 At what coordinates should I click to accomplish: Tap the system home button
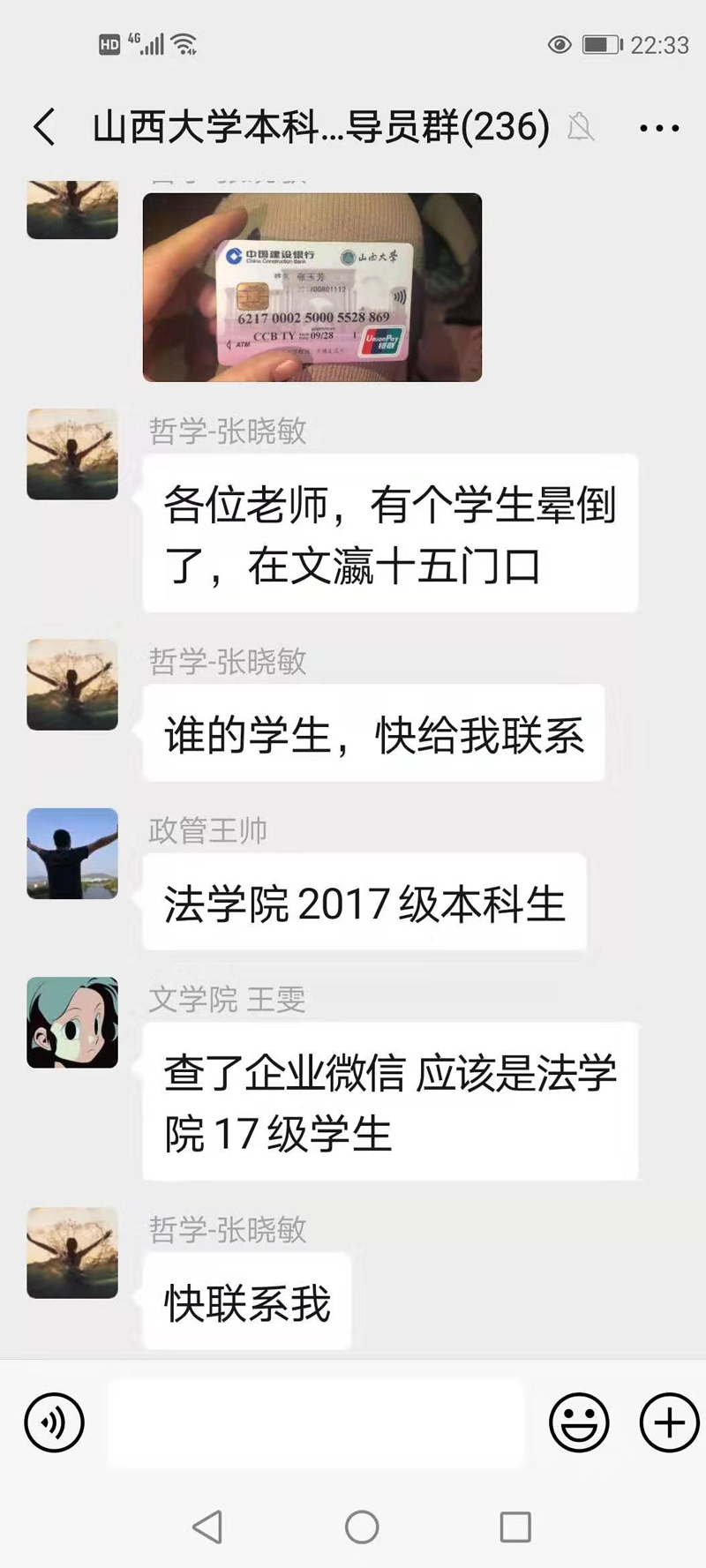tap(362, 1526)
